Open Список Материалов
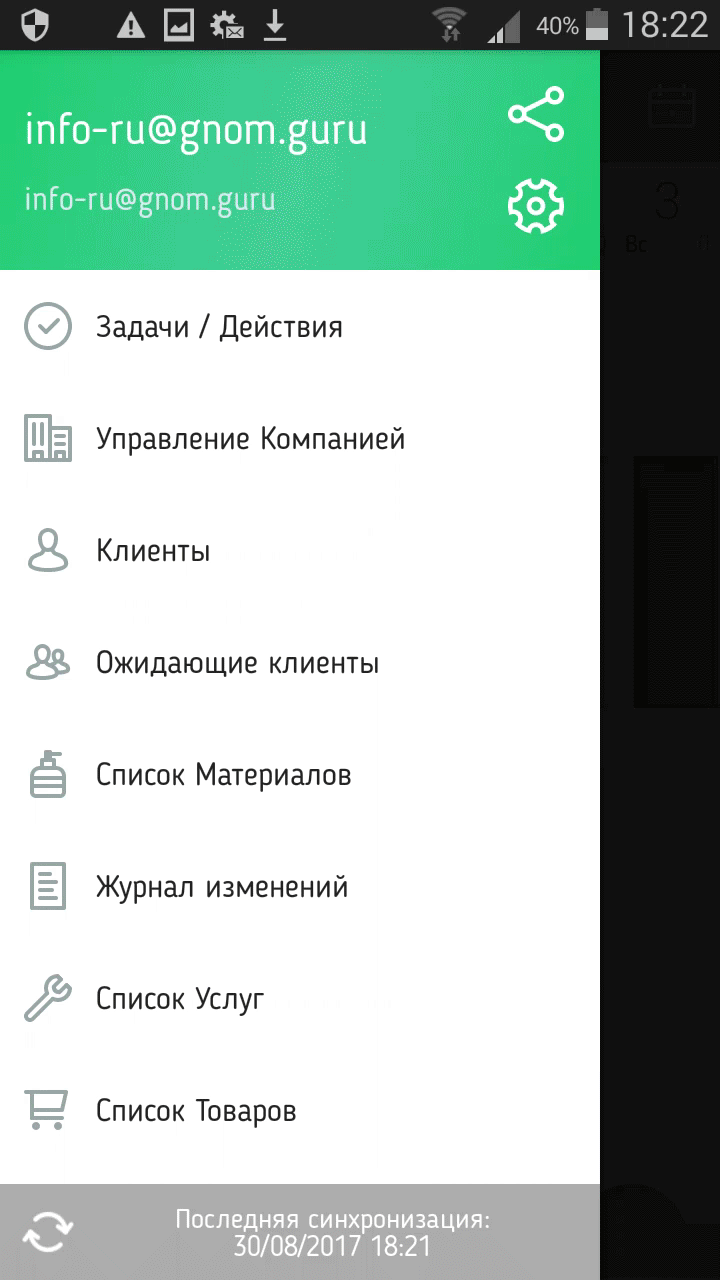Screen dimensions: 720x1280 223,775
